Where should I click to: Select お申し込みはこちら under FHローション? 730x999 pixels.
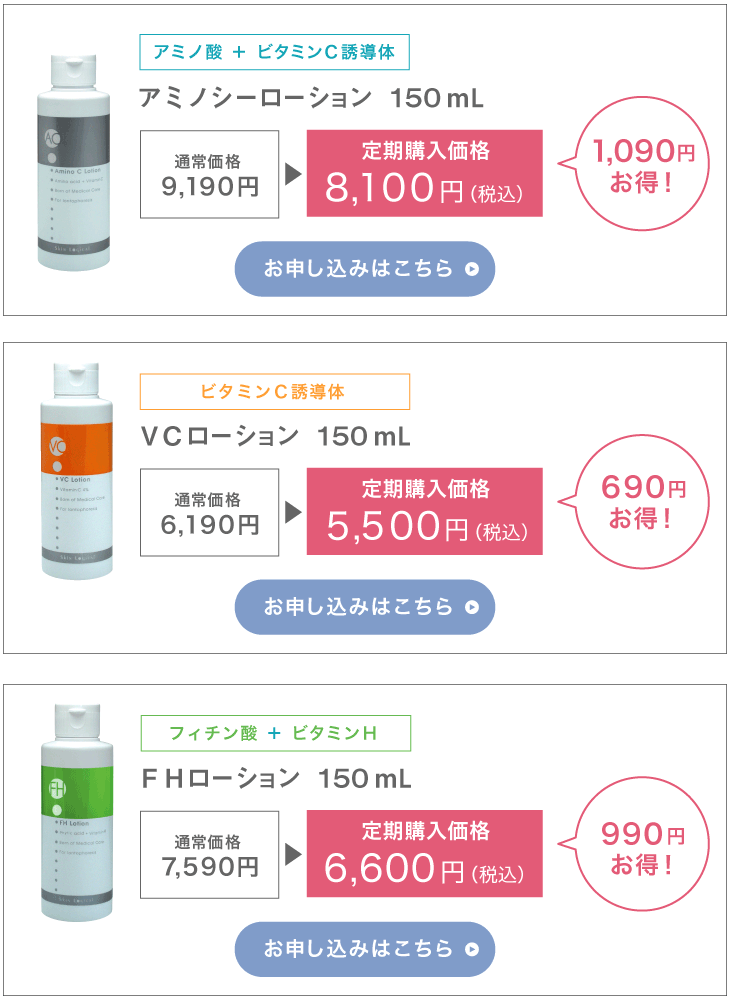[x=365, y=949]
